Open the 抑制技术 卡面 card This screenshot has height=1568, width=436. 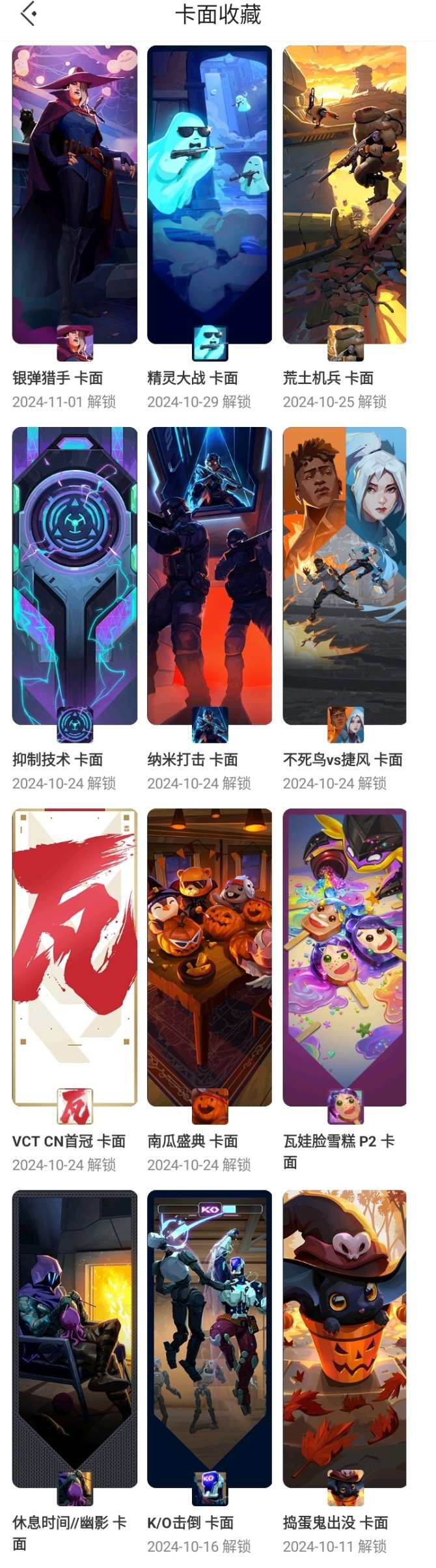(74, 576)
